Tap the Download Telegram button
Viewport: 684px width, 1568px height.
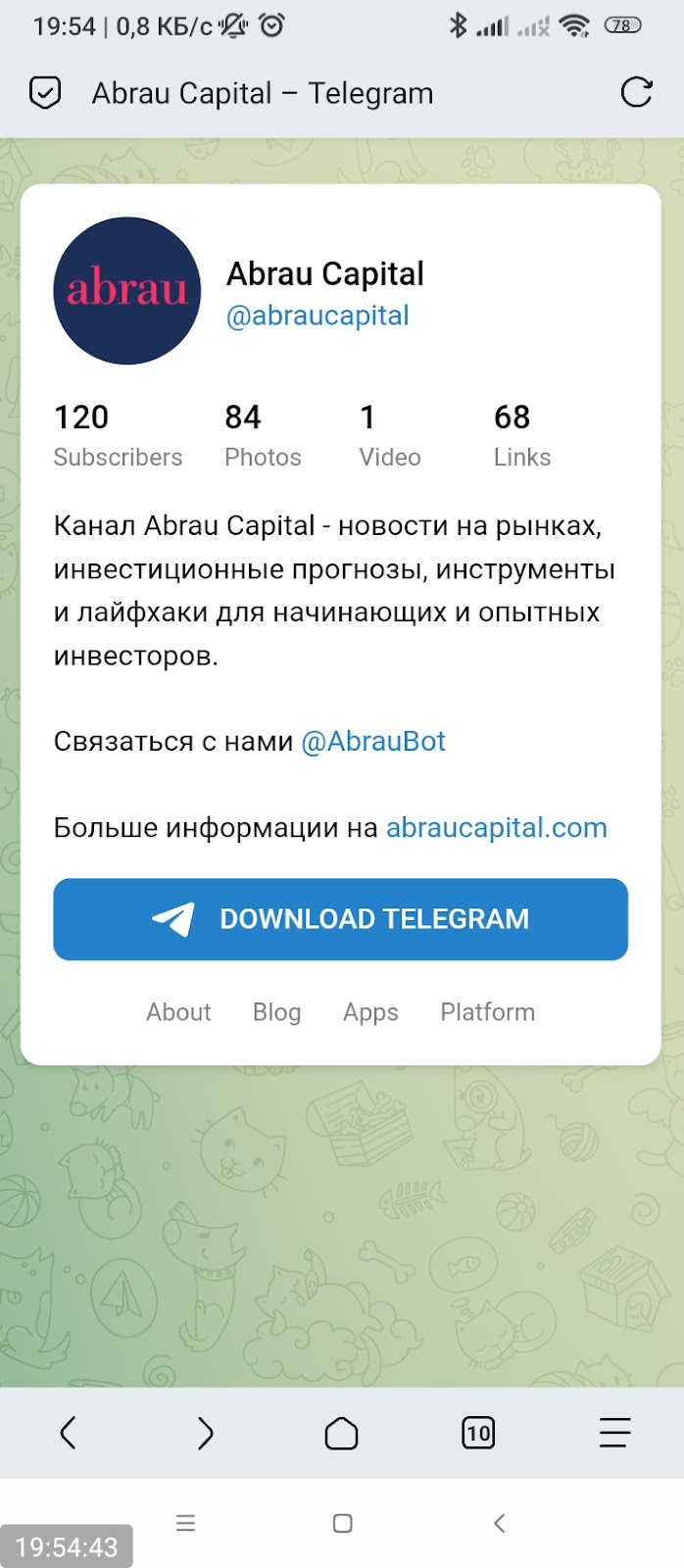(340, 918)
